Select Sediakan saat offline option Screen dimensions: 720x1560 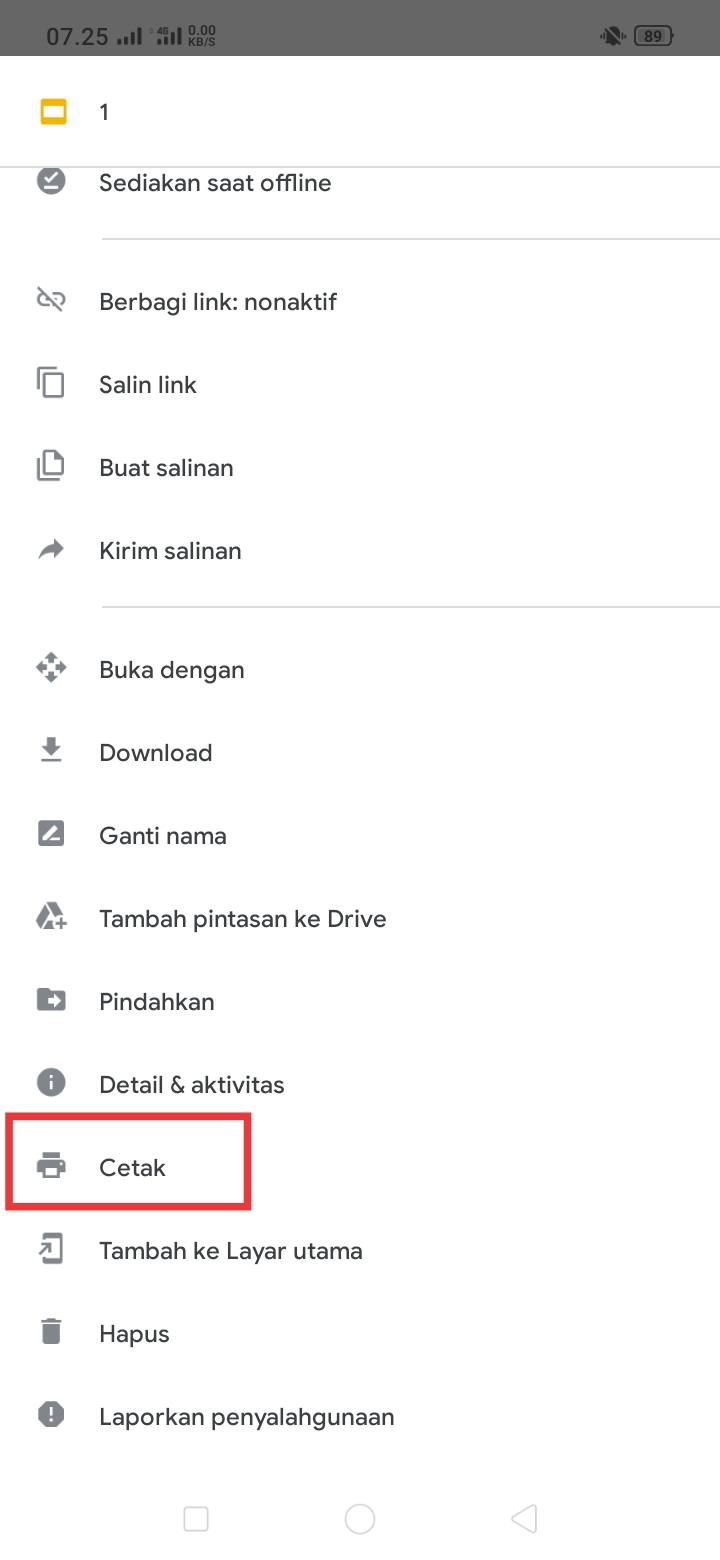click(x=215, y=184)
